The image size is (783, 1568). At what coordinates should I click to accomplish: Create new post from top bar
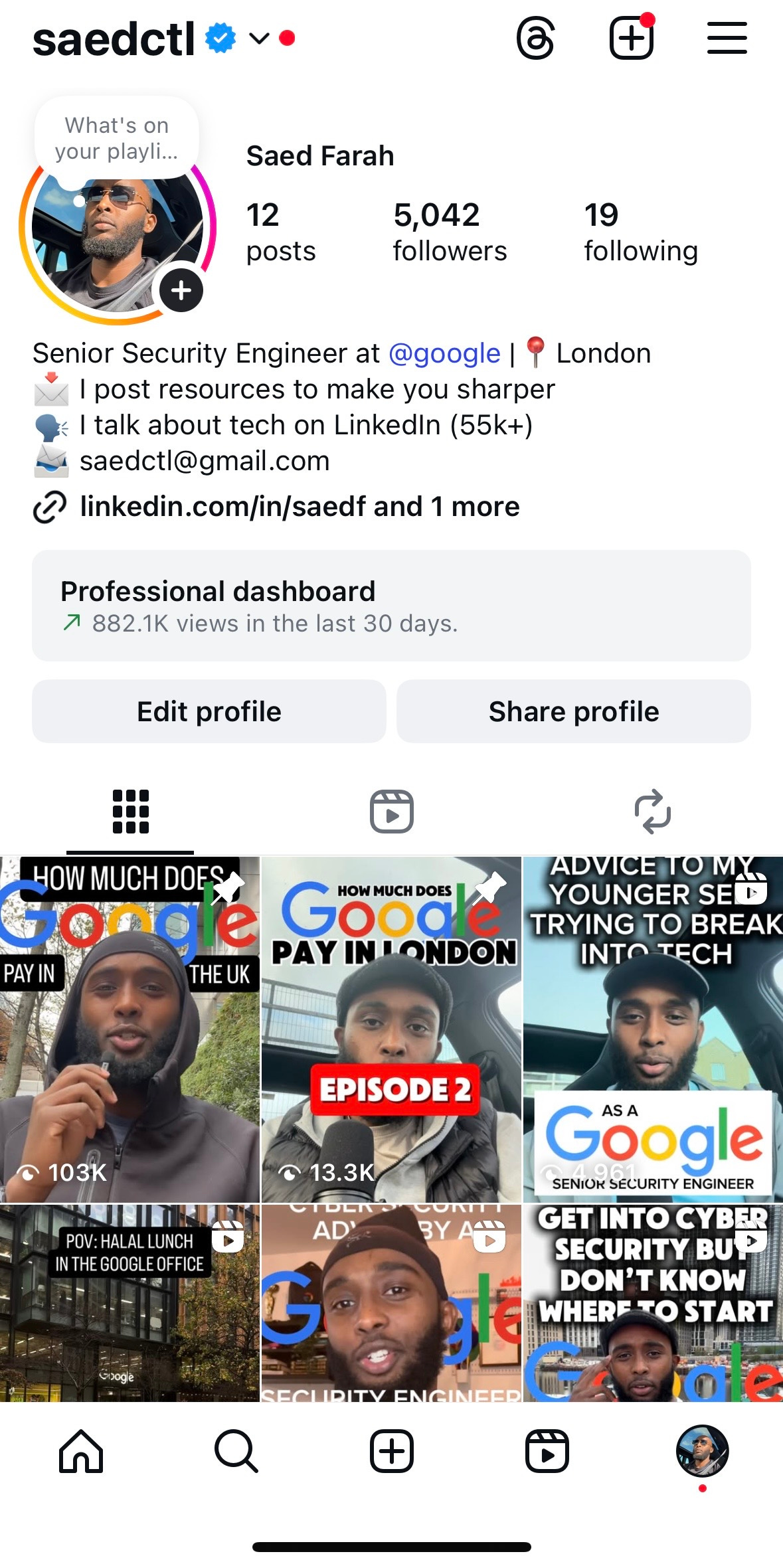coord(631,39)
